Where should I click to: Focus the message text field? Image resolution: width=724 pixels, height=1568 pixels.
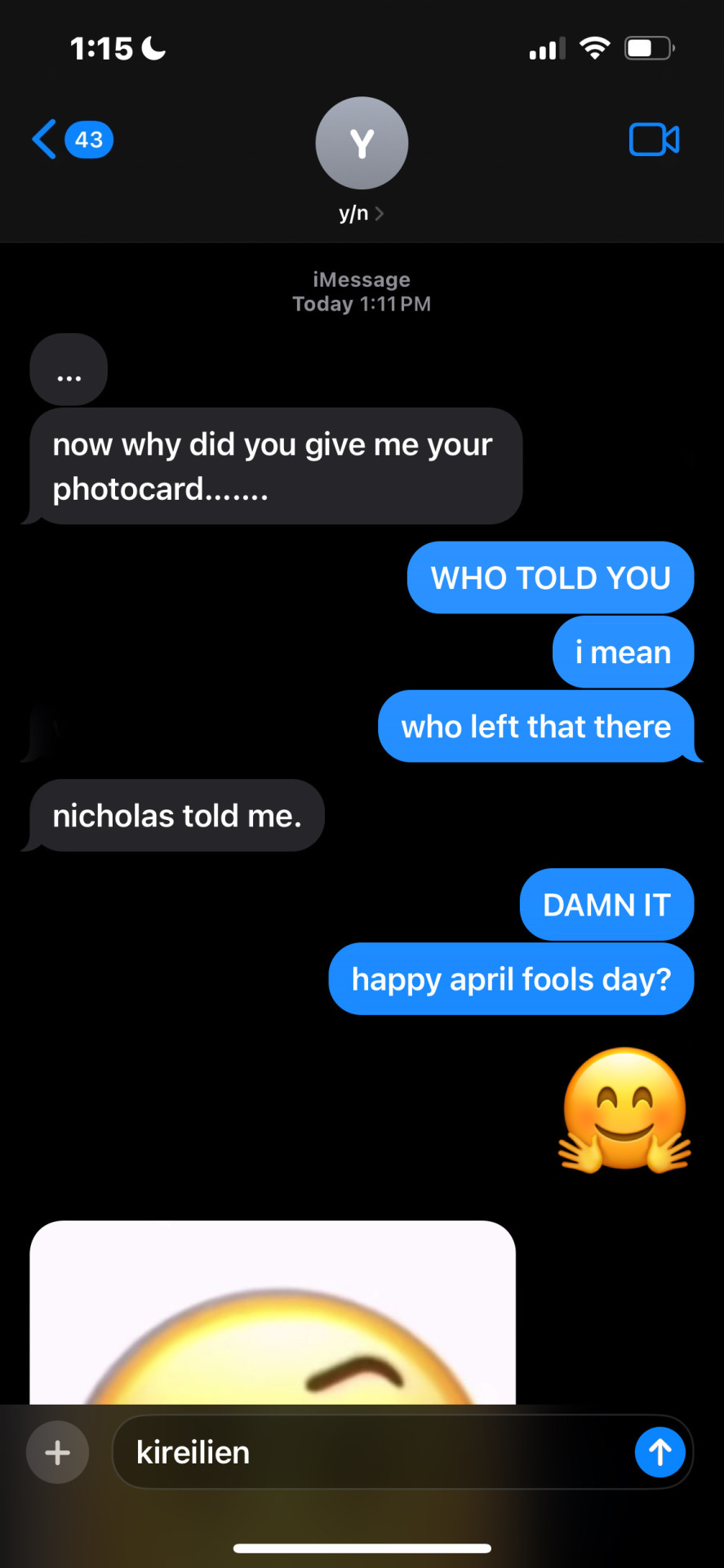click(375, 1452)
